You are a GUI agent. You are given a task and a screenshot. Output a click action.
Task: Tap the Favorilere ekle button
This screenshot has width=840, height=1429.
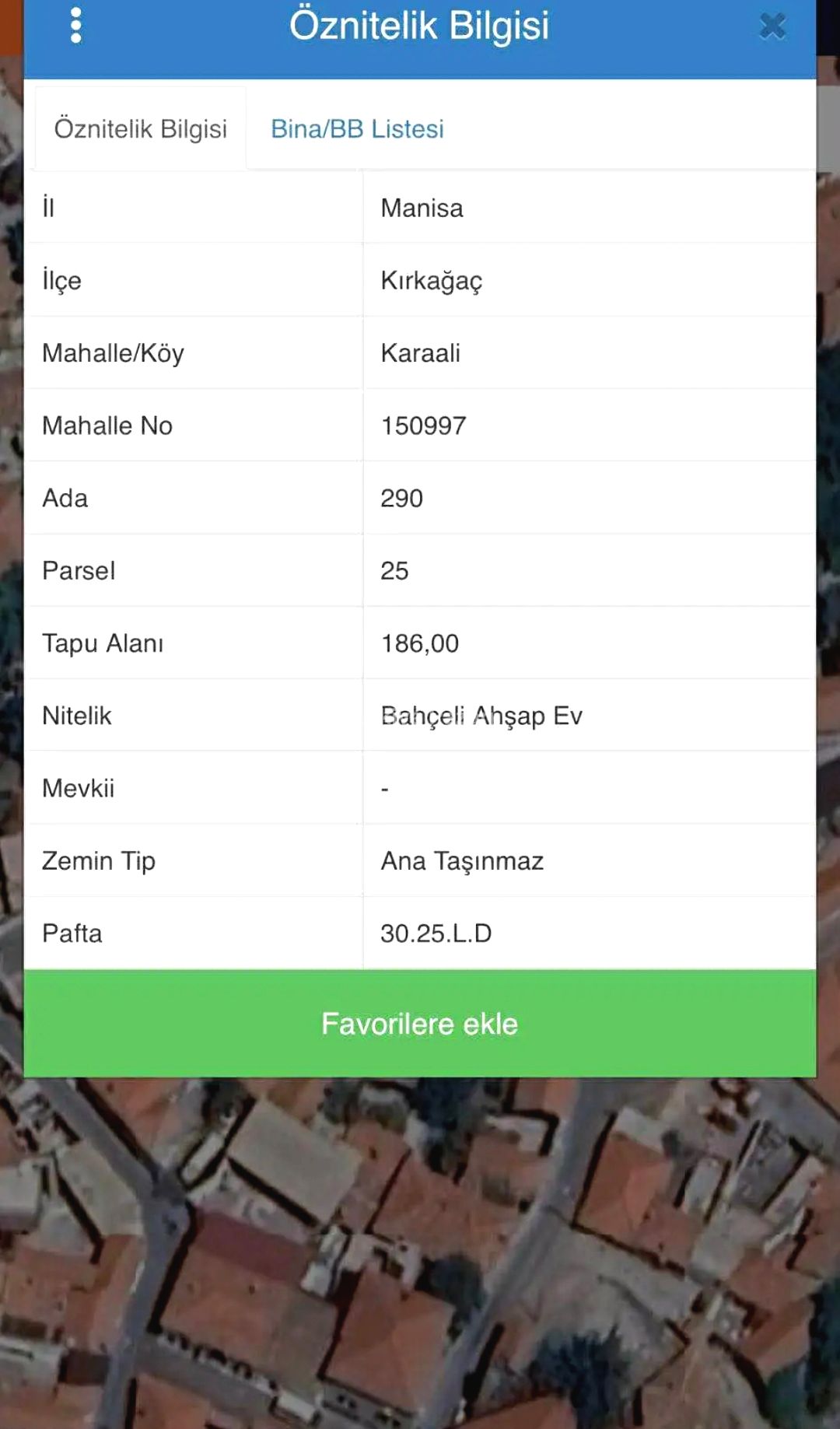(x=420, y=1023)
